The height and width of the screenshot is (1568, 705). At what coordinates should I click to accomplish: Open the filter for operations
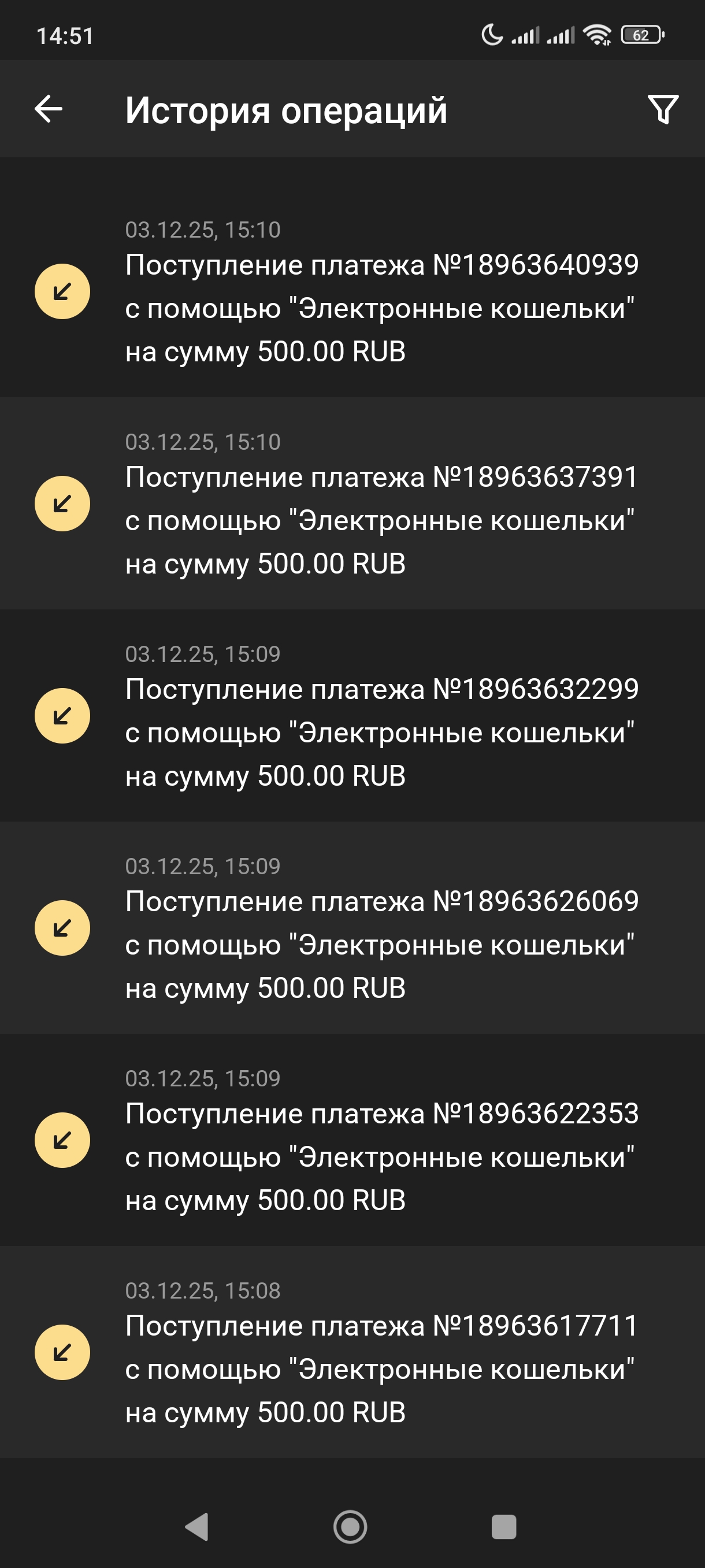click(662, 110)
